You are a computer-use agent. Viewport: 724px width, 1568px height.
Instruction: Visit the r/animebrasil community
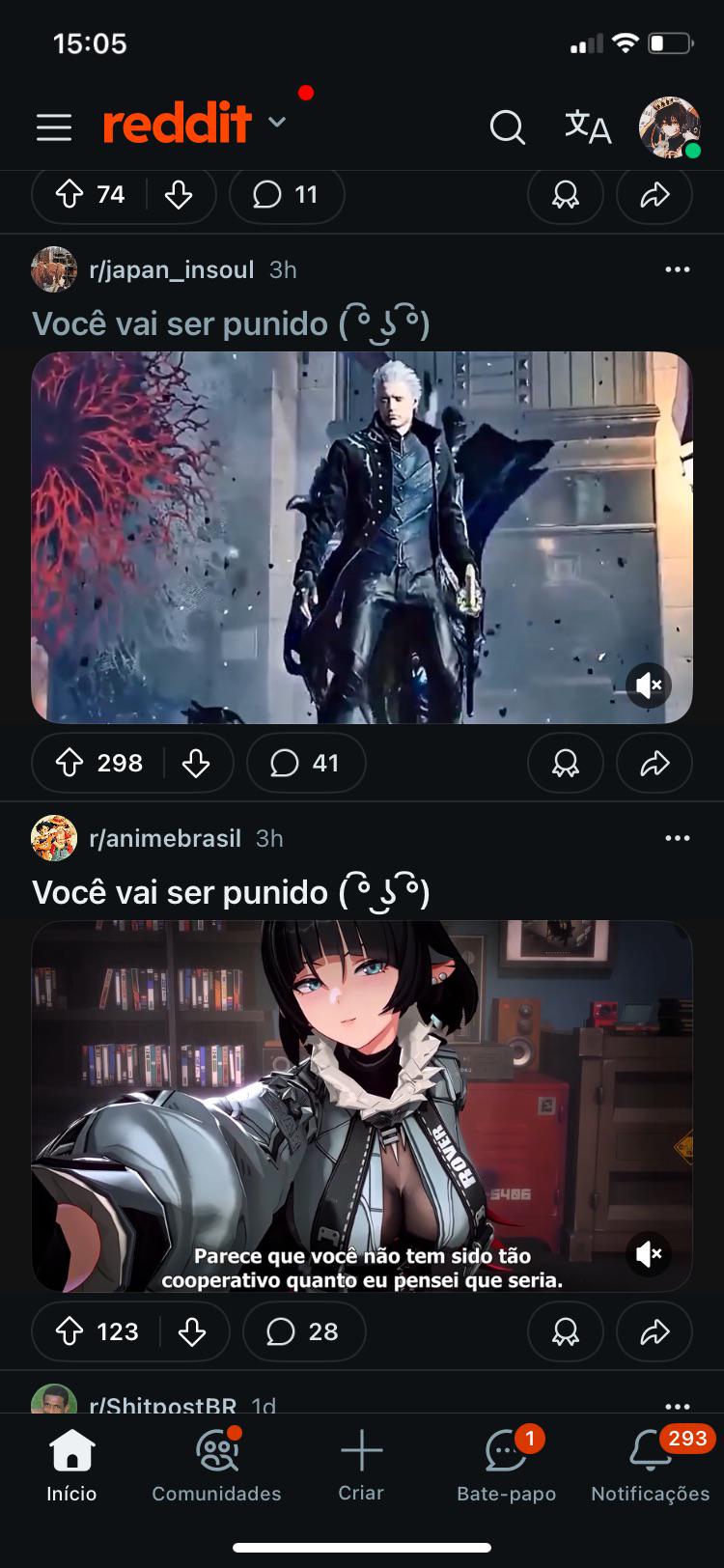pyautogui.click(x=164, y=838)
